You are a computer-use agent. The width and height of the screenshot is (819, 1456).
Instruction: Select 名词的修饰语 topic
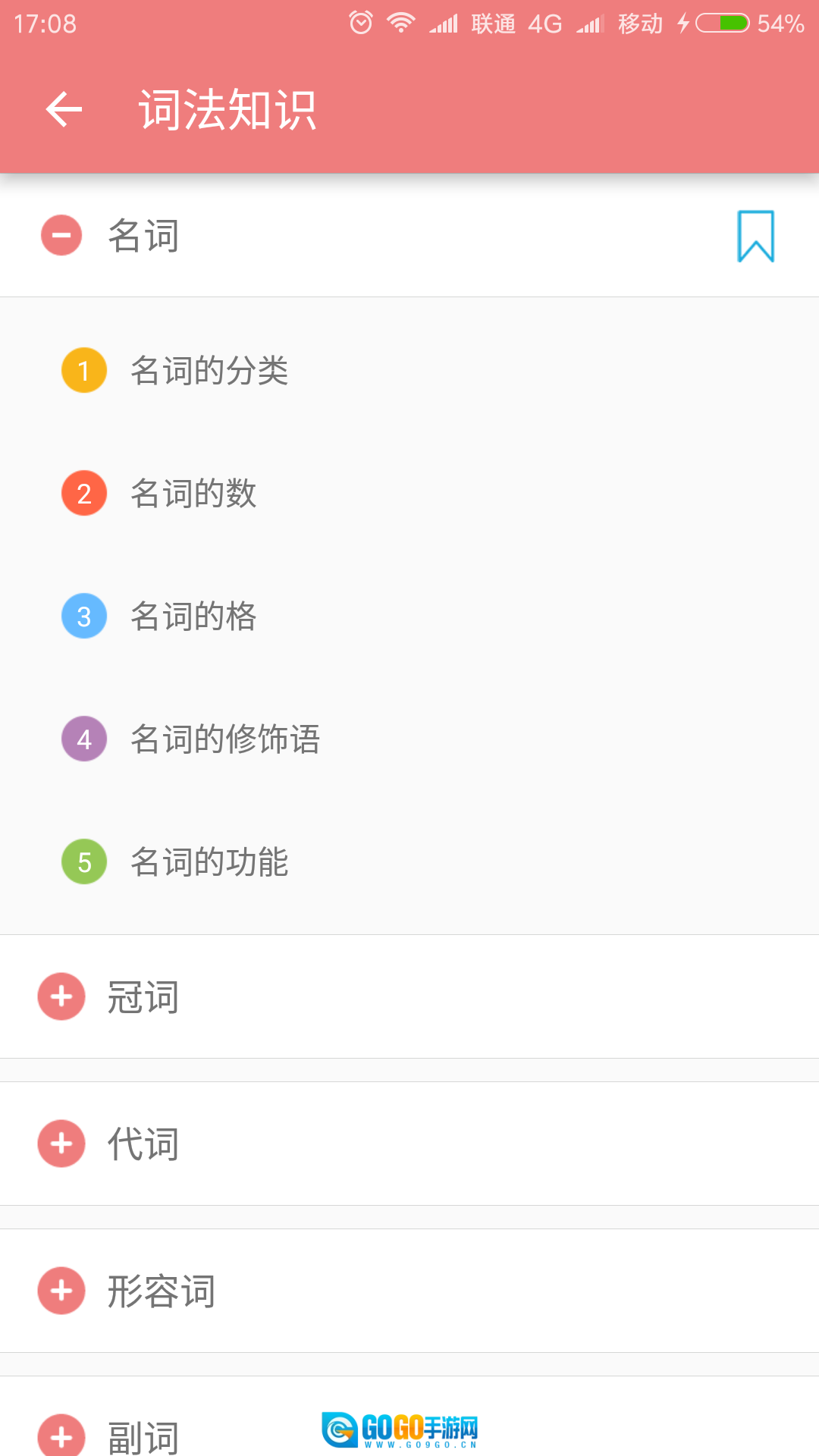(x=224, y=739)
